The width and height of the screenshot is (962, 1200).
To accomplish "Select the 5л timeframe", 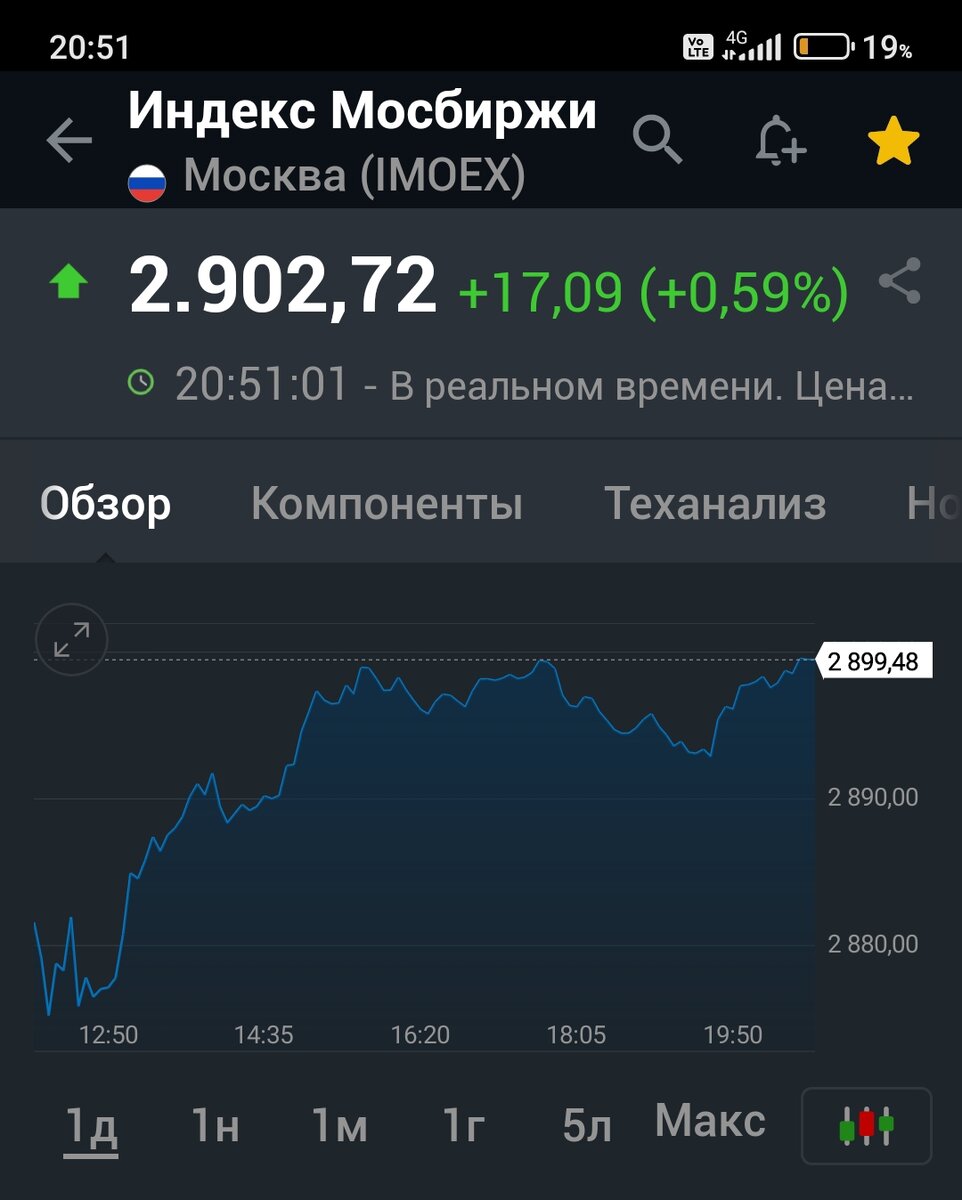I will 586,1122.
